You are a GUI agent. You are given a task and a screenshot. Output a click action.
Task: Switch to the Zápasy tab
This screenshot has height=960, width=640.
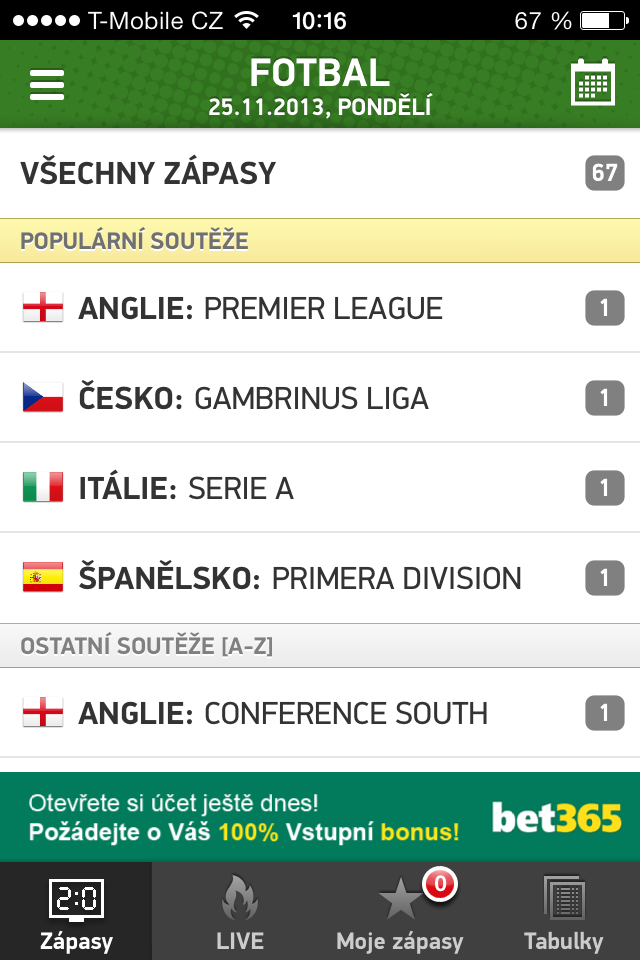coord(76,912)
